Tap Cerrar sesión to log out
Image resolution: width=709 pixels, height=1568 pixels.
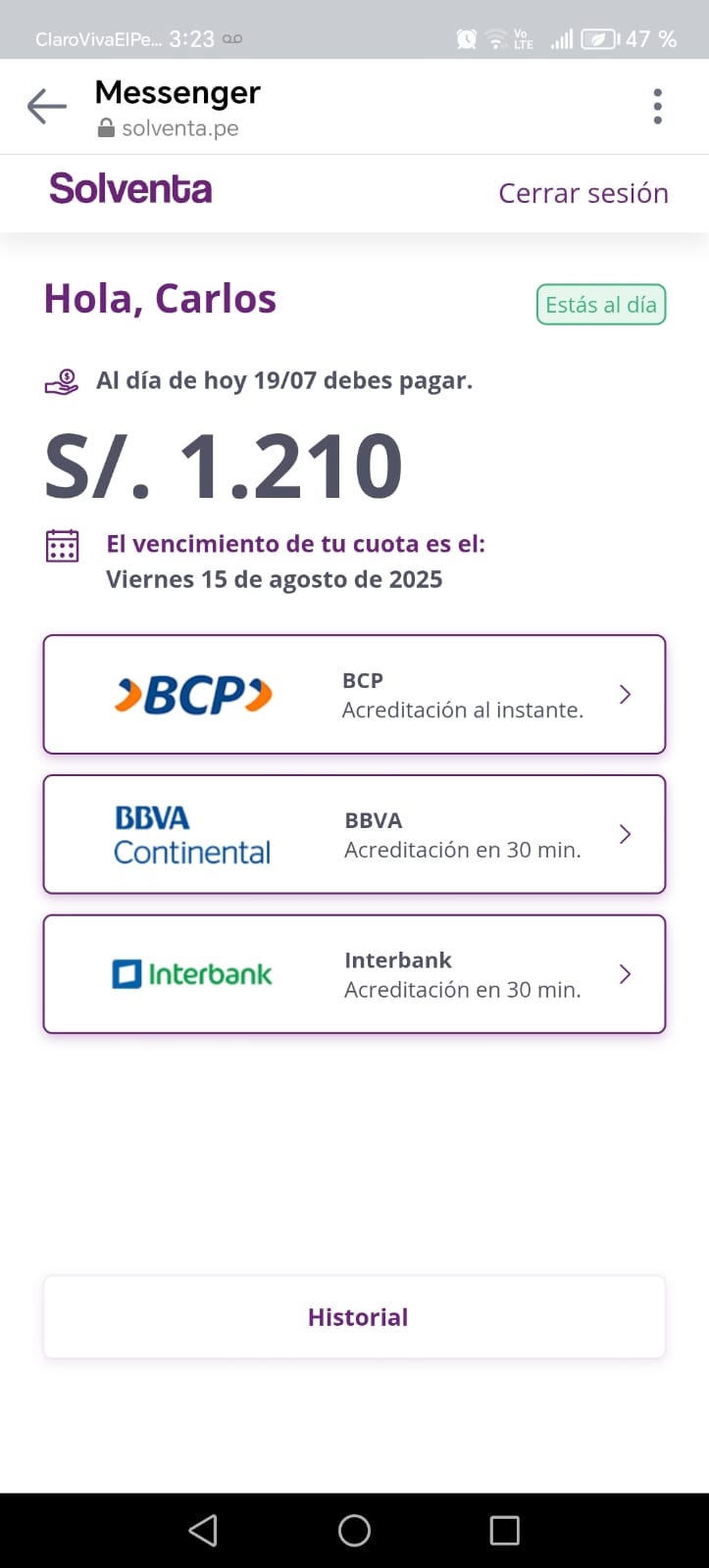582,193
